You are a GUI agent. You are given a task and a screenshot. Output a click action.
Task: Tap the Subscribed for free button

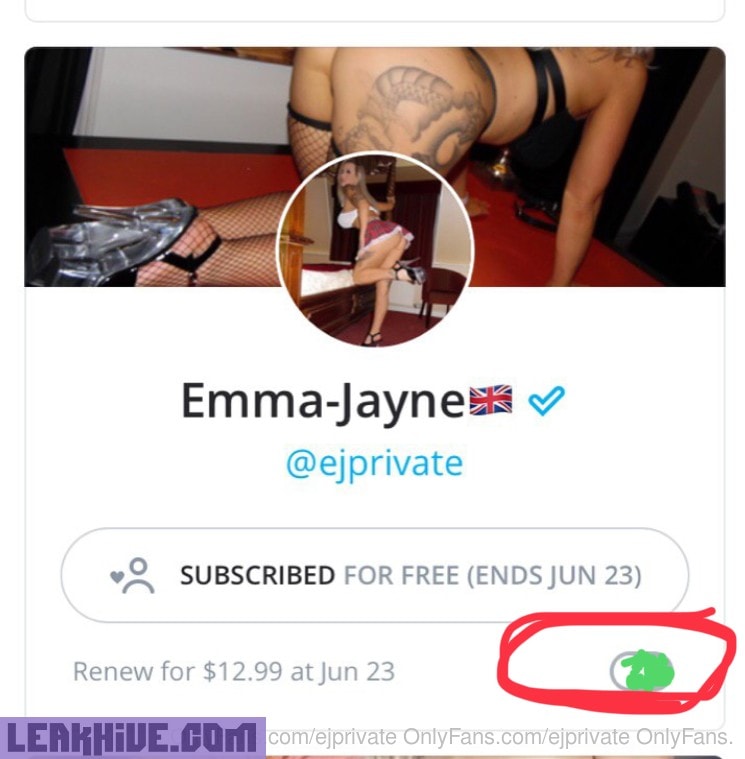pyautogui.click(x=374, y=576)
